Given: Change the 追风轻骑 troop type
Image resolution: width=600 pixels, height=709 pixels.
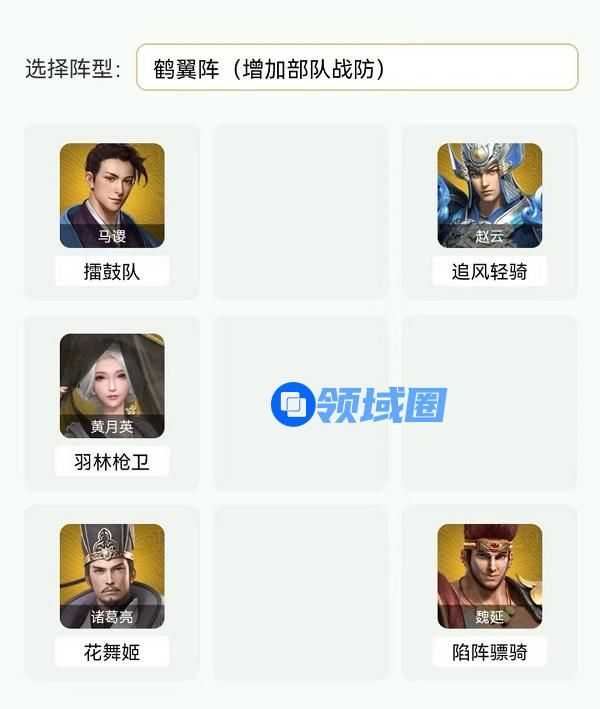Looking at the screenshot, I should click(x=489, y=271).
